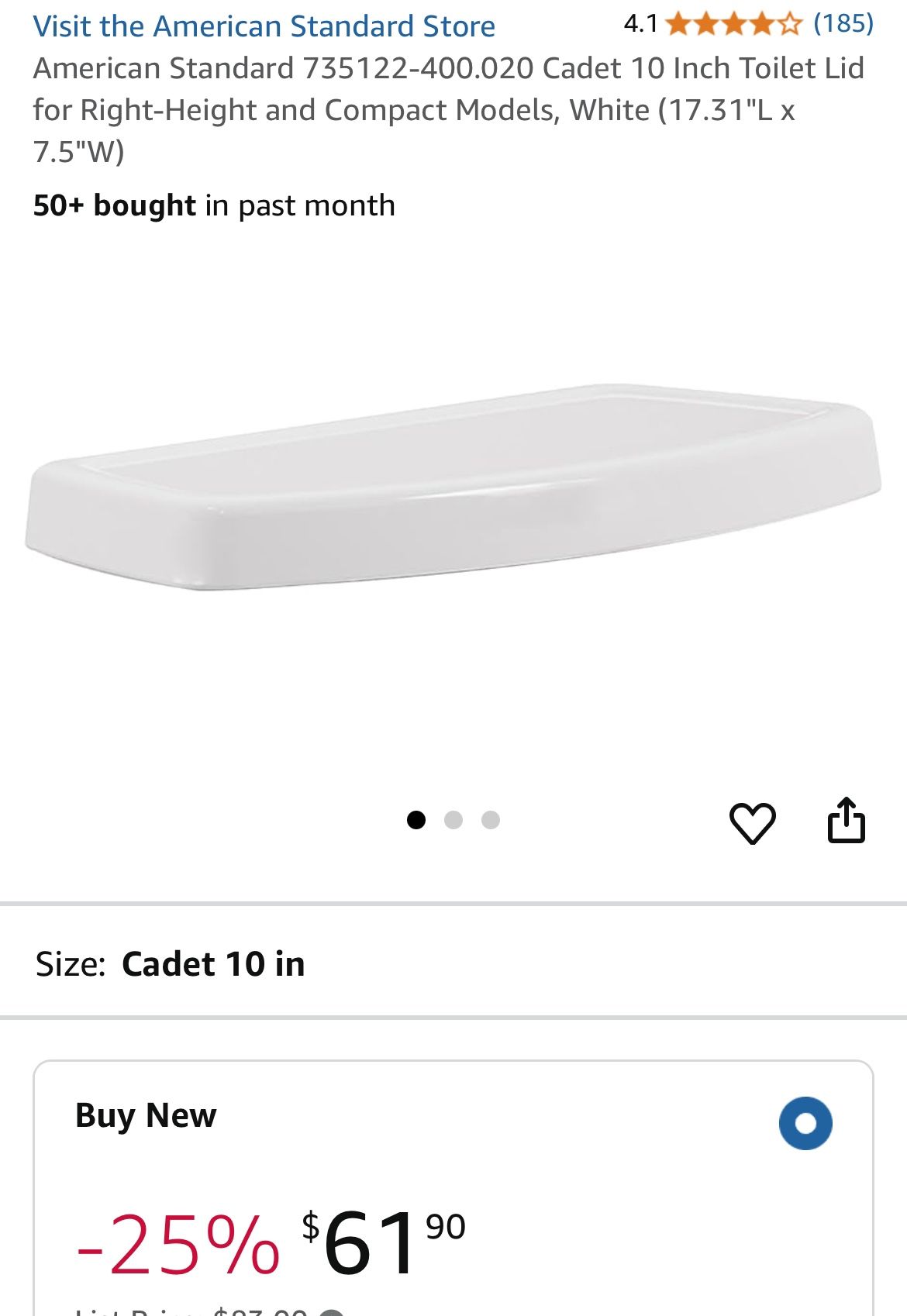Open the 185 customer ratings
The image size is (907, 1316).
[843, 24]
